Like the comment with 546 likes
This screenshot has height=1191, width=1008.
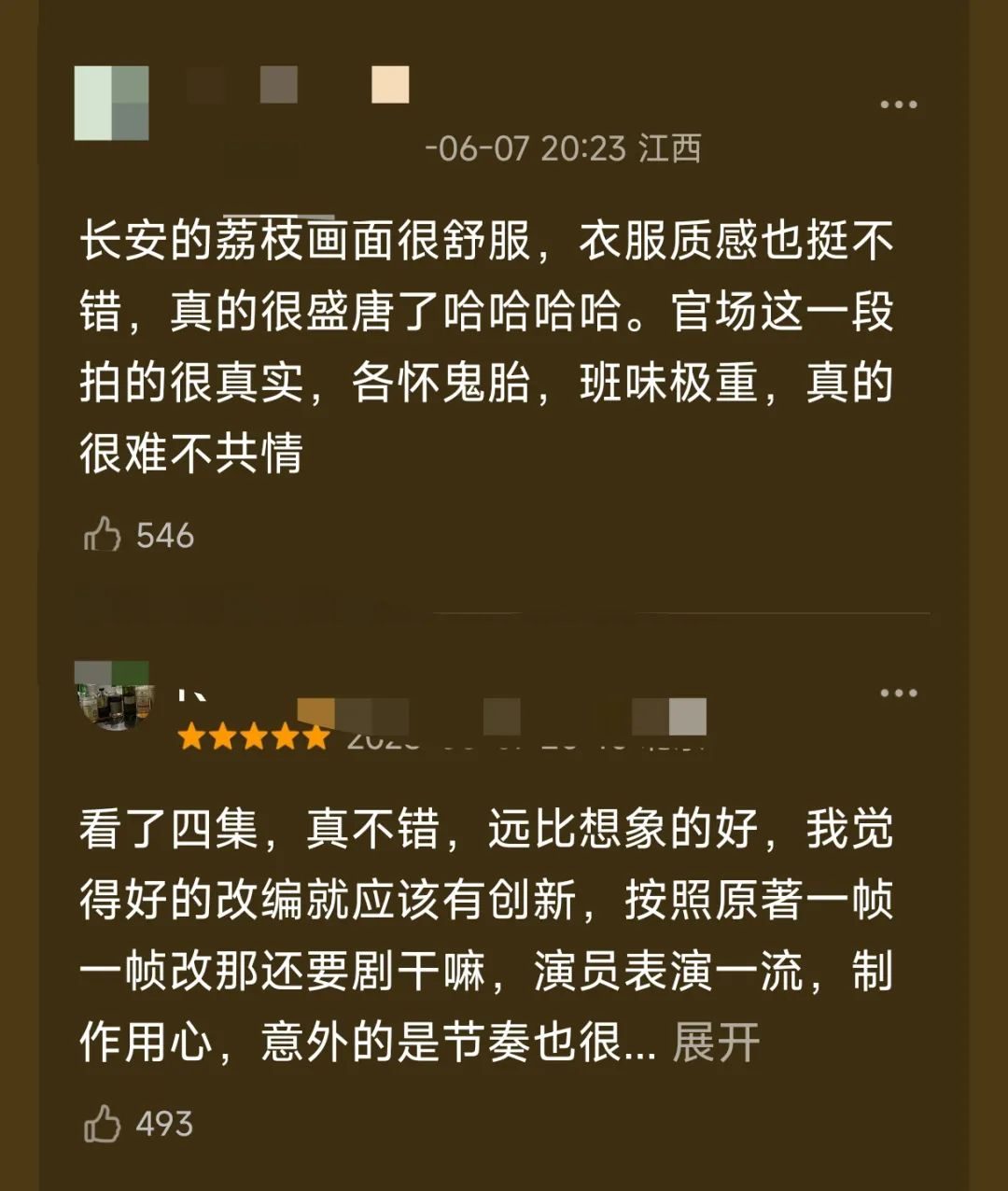103,535
